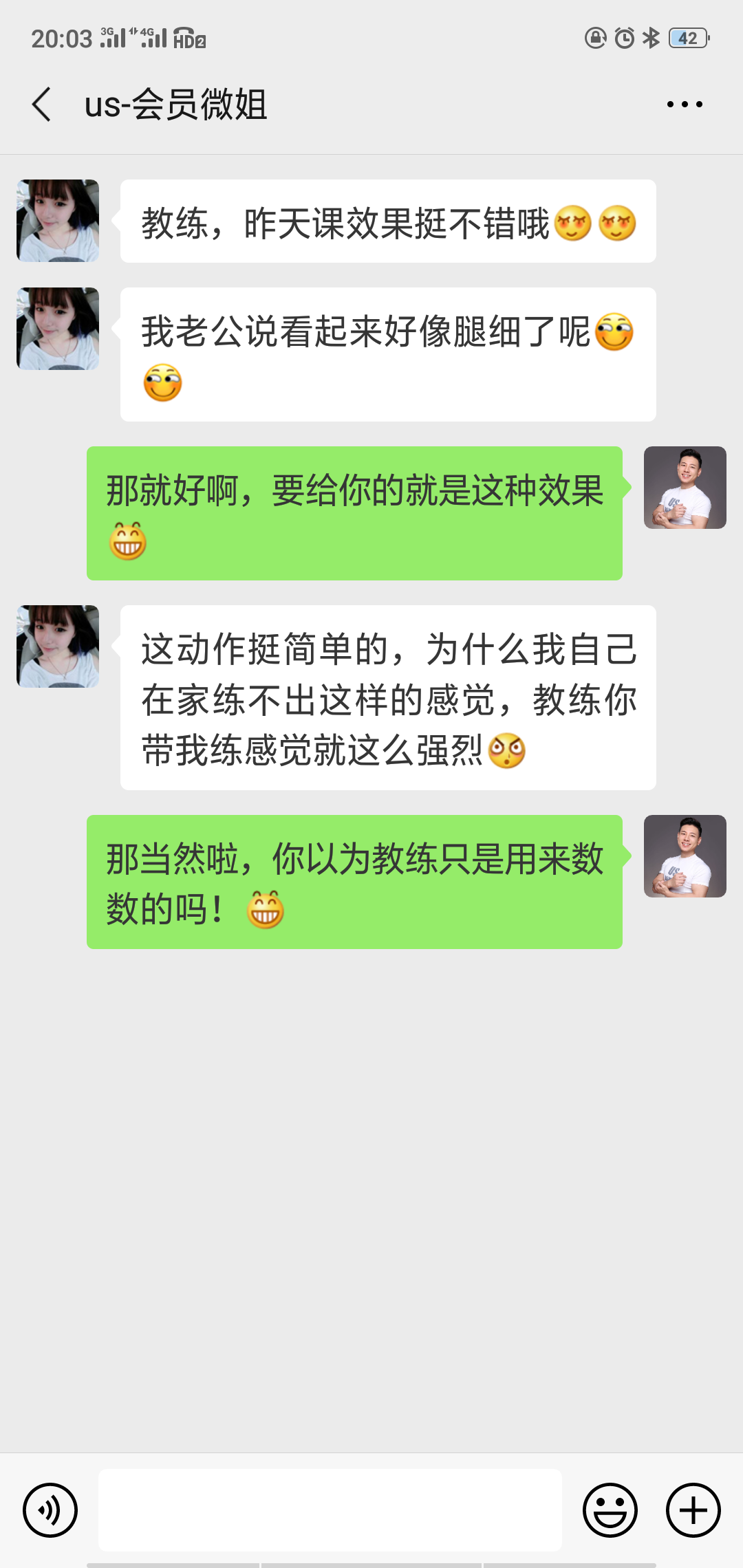Open the three-dot chat options menu
This screenshot has height=1568, width=743.
(685, 105)
